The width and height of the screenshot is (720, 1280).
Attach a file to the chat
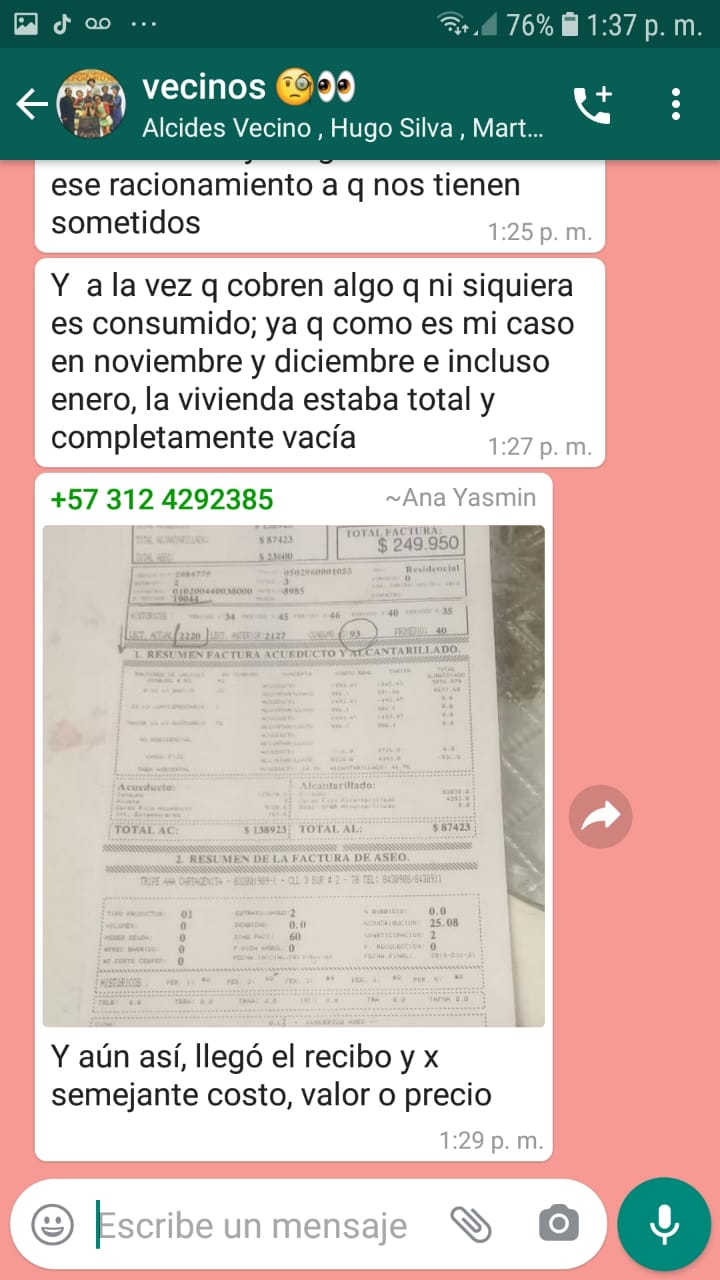click(x=470, y=1224)
